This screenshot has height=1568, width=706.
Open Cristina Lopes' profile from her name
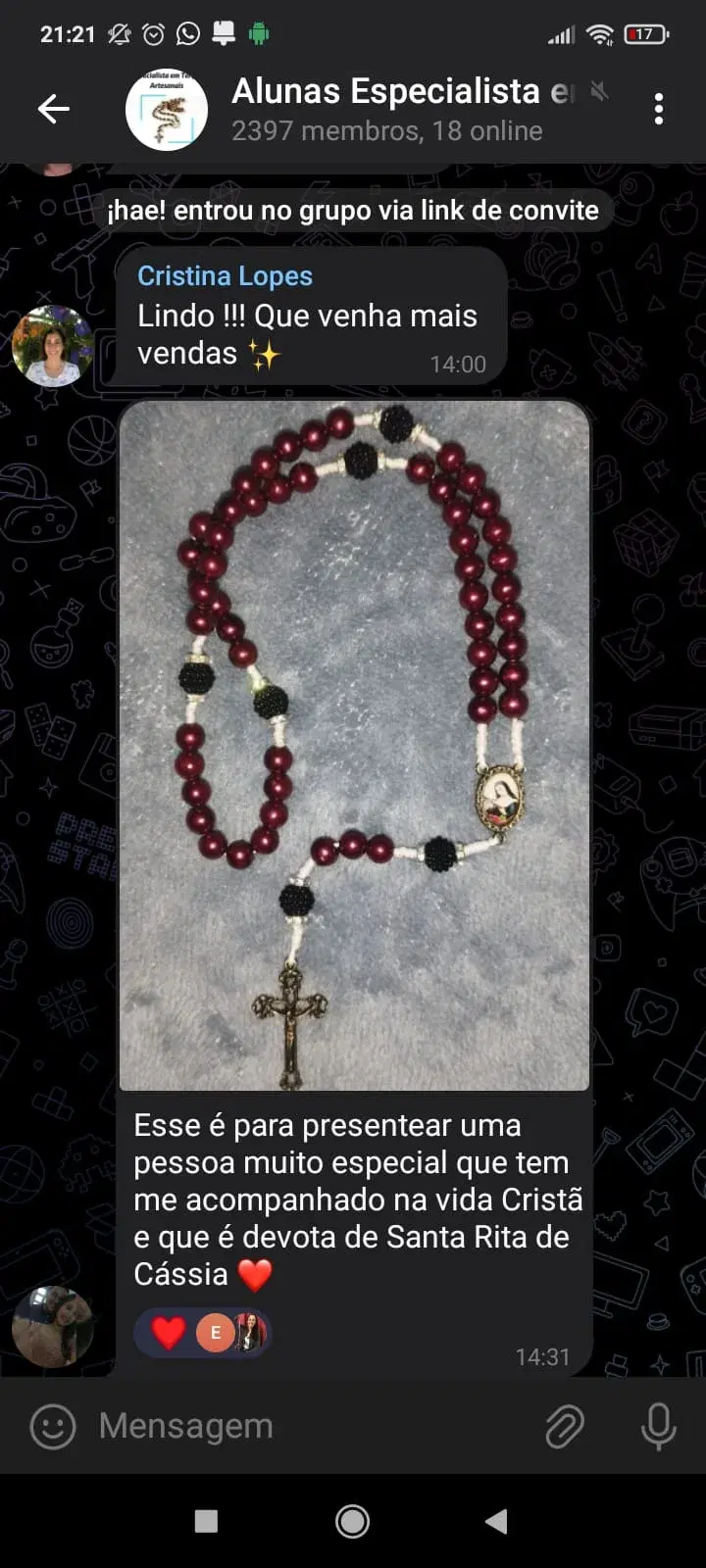[x=225, y=276]
